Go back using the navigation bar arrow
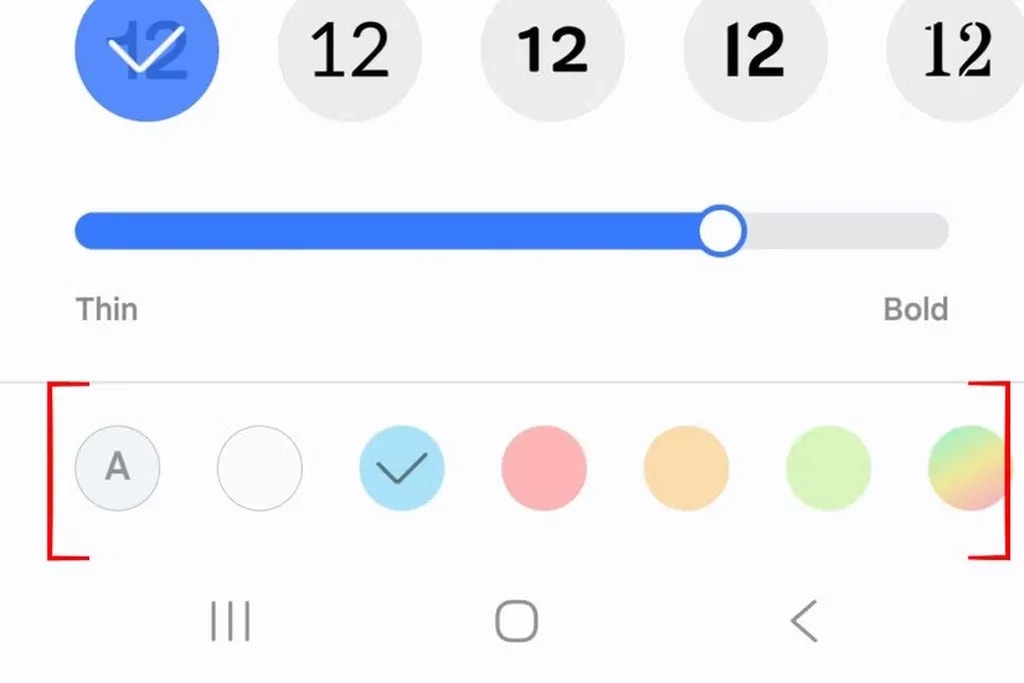 click(804, 621)
